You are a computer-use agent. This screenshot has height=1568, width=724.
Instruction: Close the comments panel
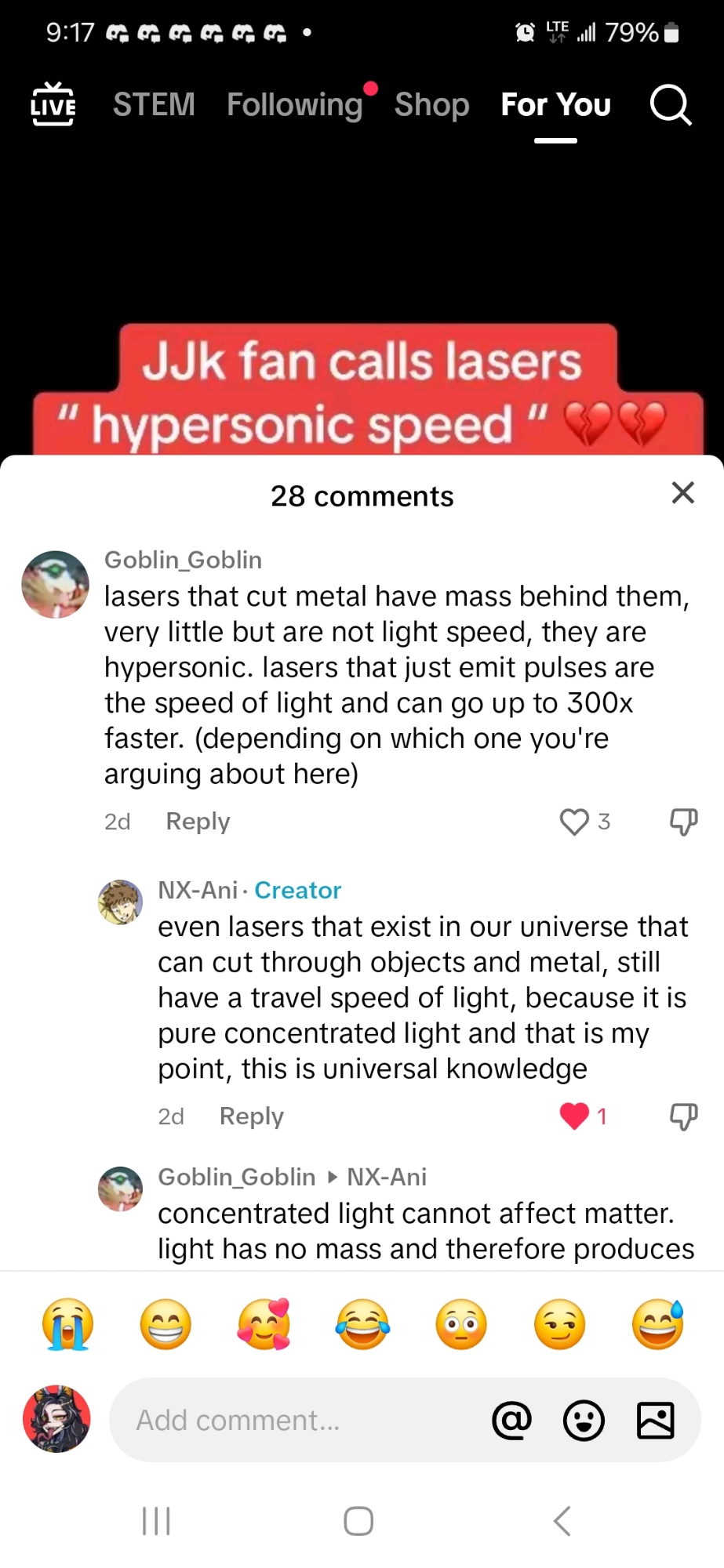click(x=682, y=493)
